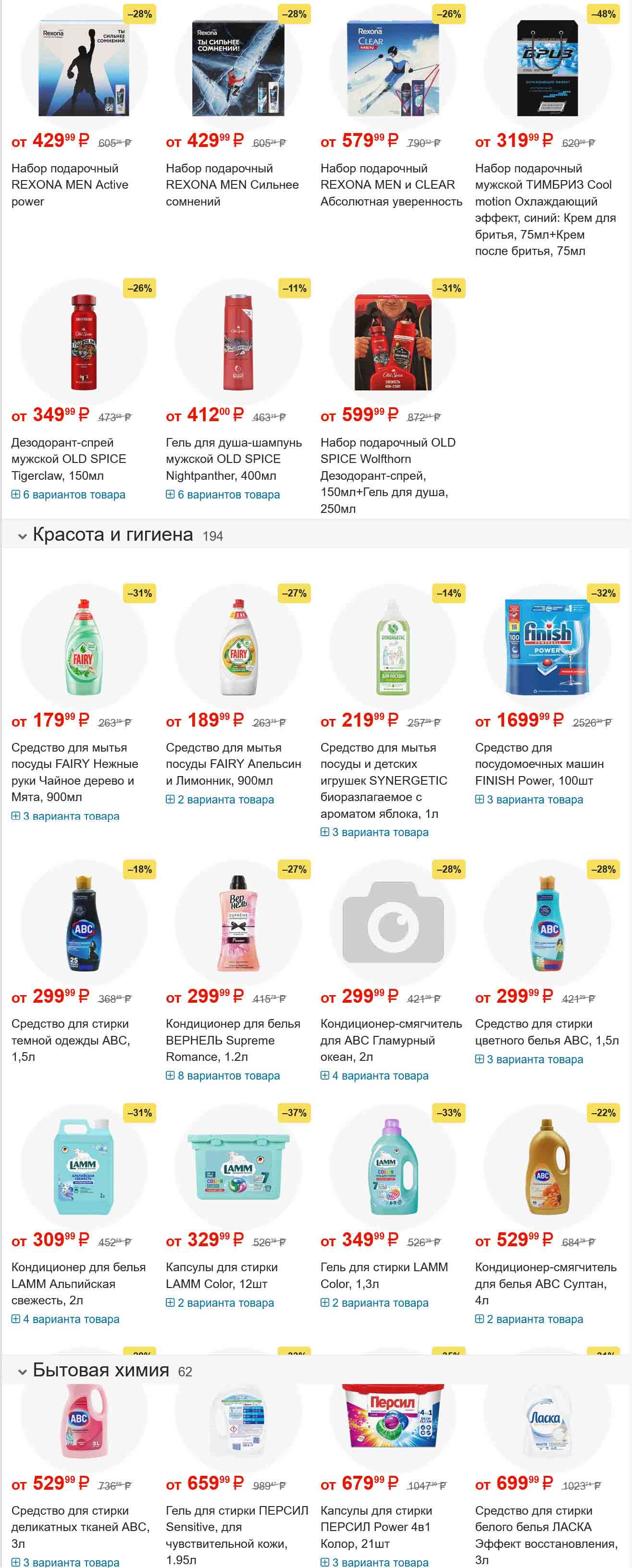Open REXONA MEN Active power gift set
The width and height of the screenshot is (632, 1568).
69,184
